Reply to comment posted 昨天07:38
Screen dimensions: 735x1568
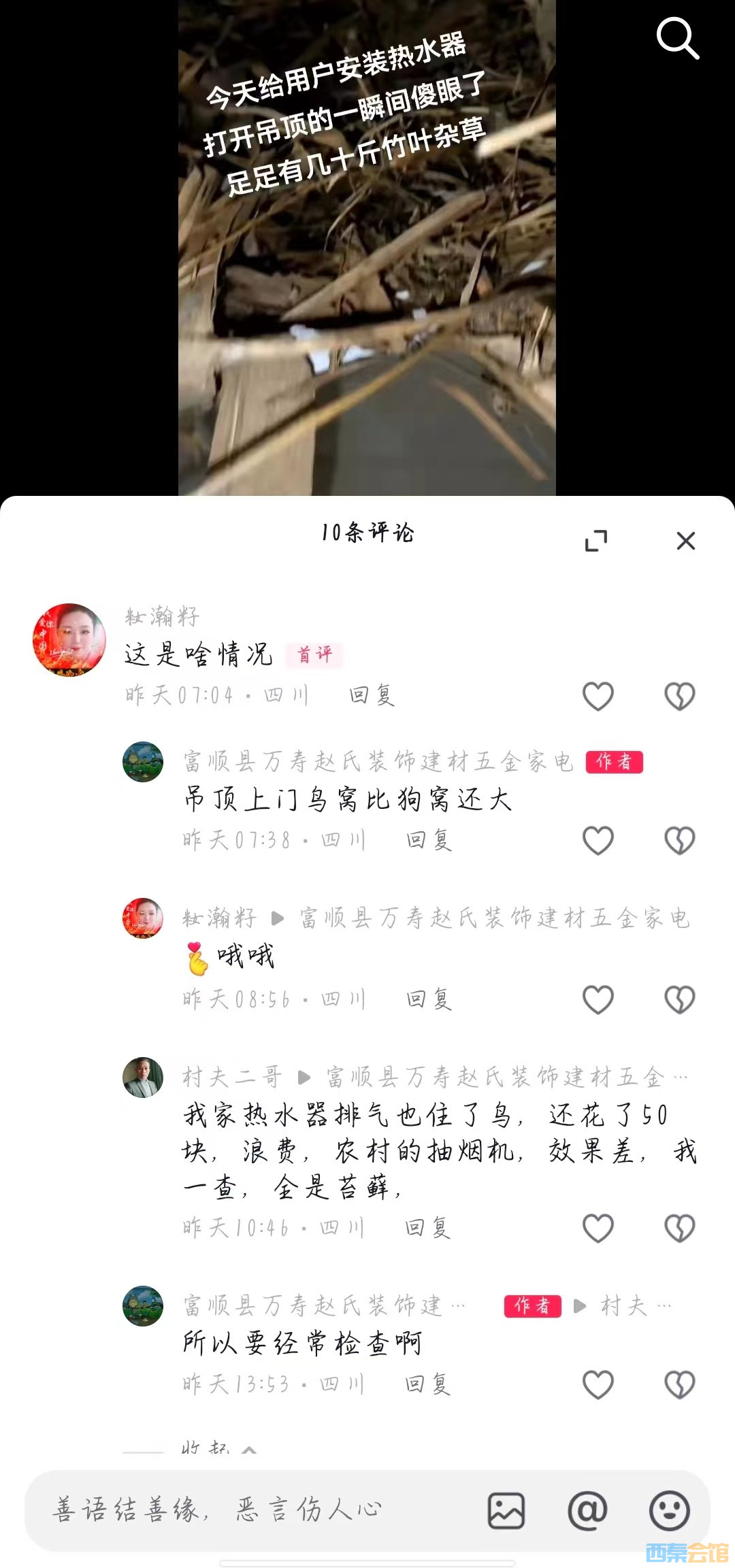pos(429,840)
